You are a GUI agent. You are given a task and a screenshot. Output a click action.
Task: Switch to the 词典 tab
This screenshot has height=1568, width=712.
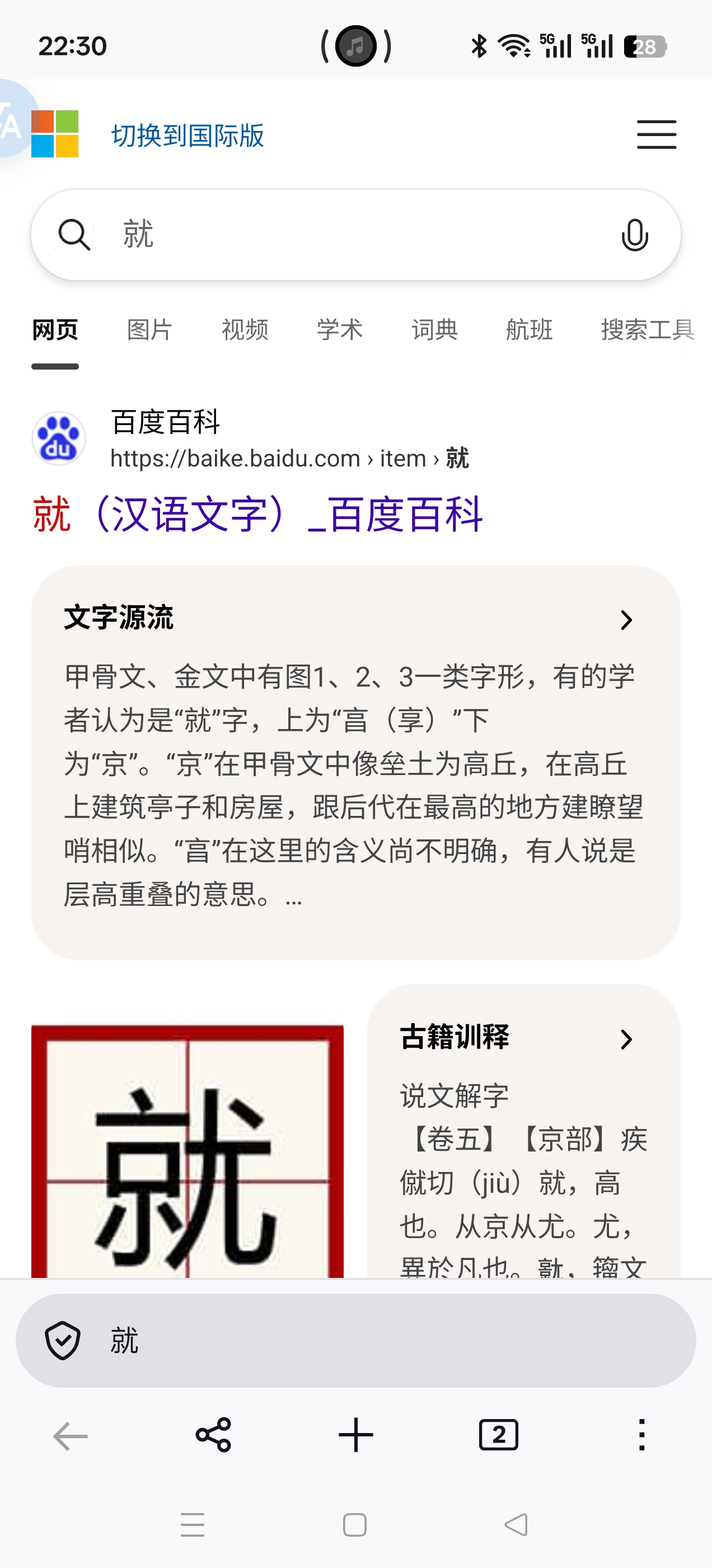coord(434,330)
